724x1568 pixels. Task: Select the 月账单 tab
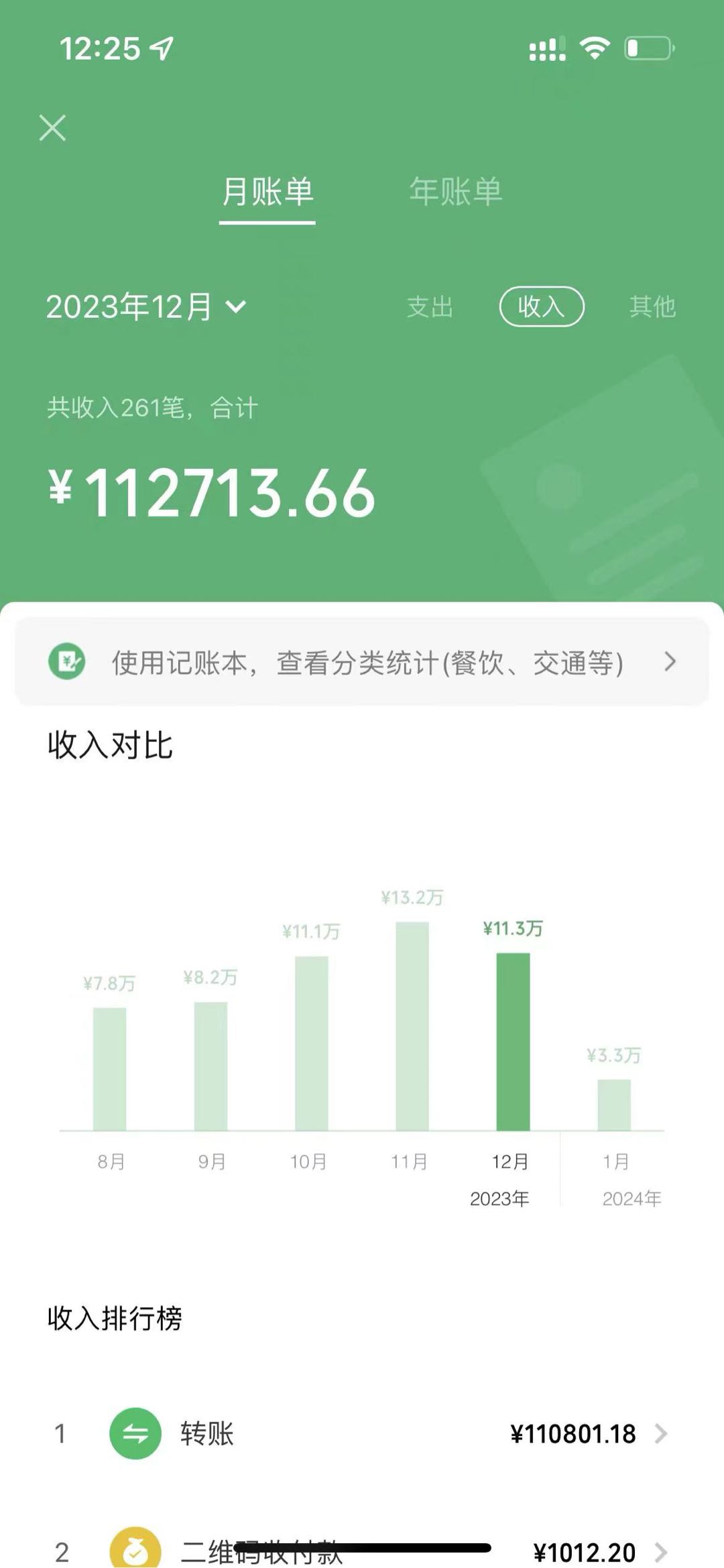click(267, 192)
